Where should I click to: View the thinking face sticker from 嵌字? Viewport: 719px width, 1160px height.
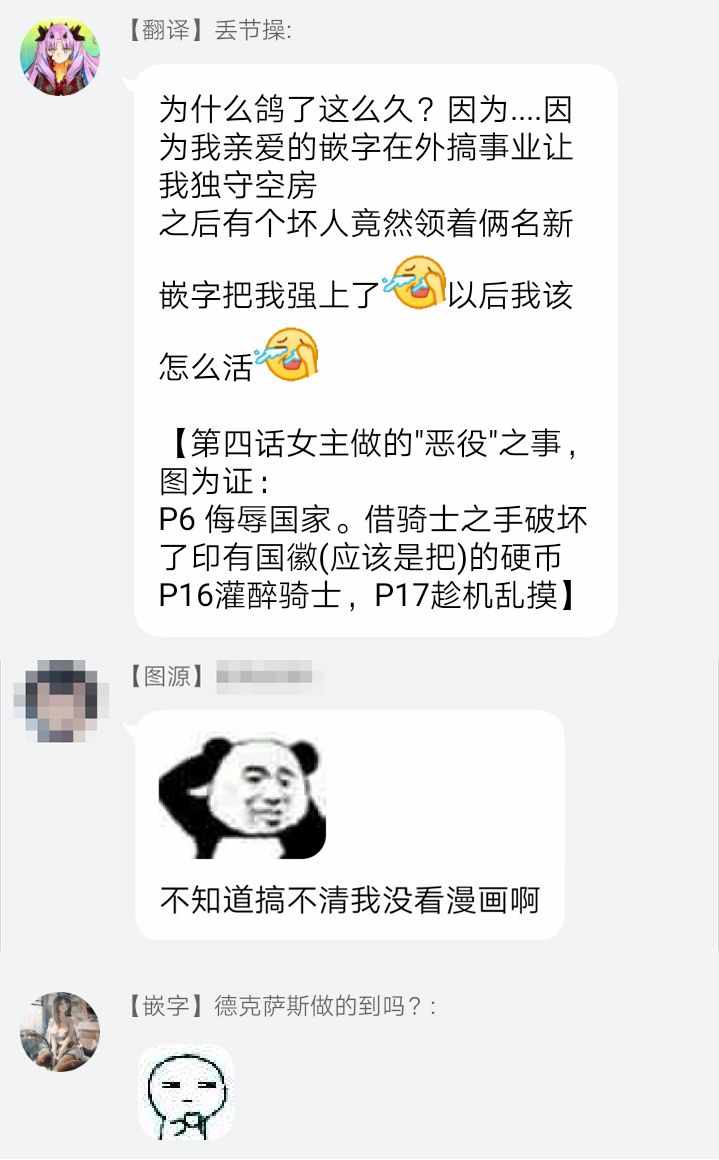point(186,1092)
